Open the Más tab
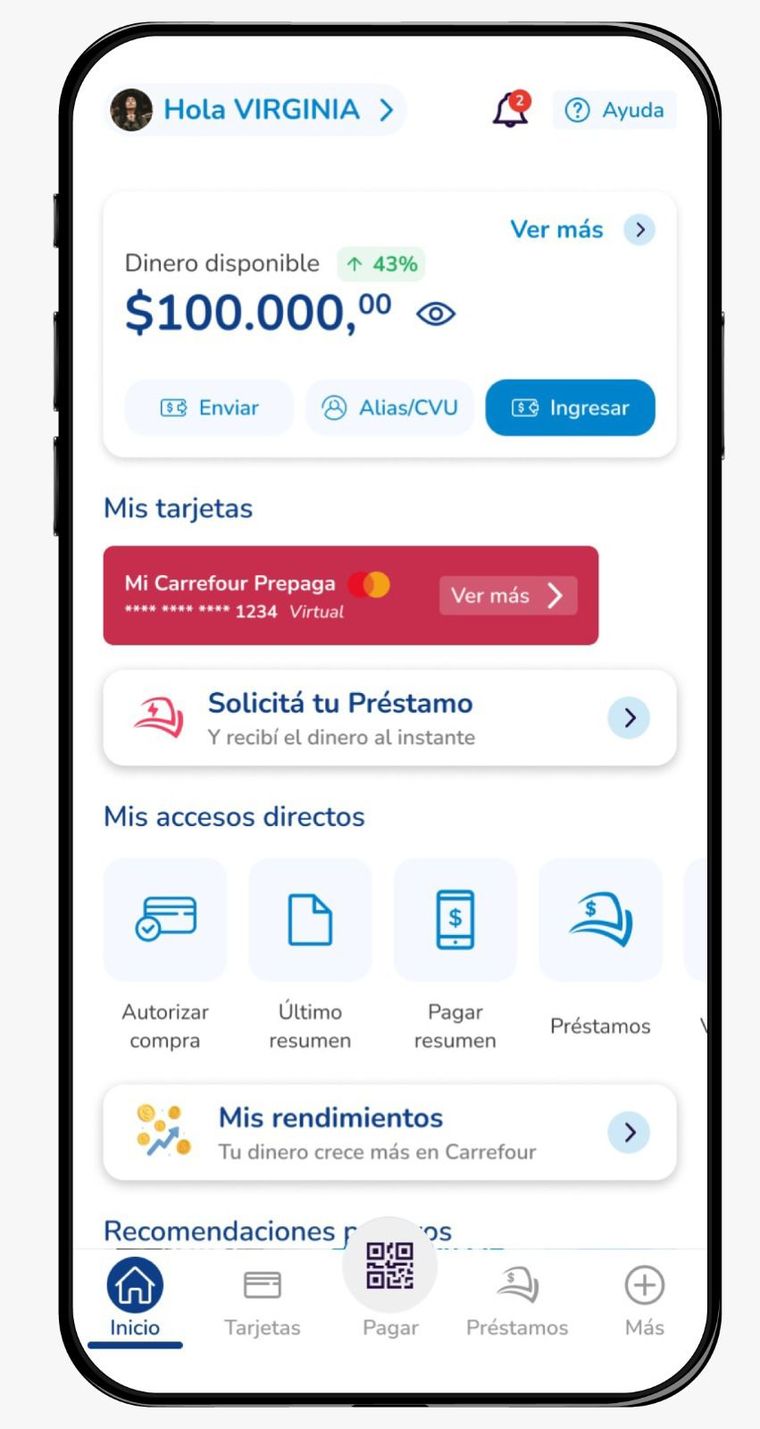Image resolution: width=760 pixels, height=1429 pixels. click(644, 1300)
